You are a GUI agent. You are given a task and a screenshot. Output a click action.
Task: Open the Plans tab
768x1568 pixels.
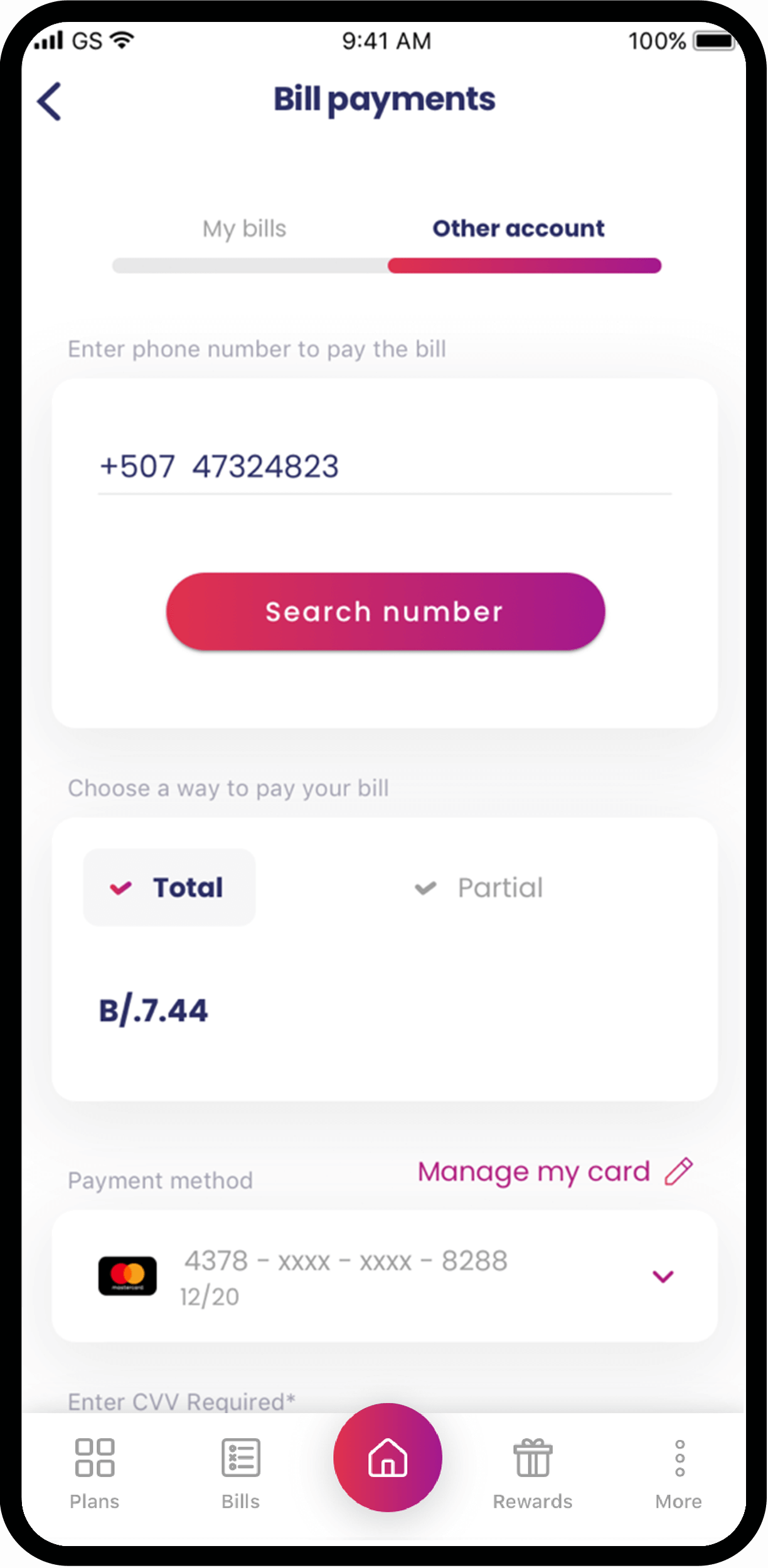point(95,1473)
